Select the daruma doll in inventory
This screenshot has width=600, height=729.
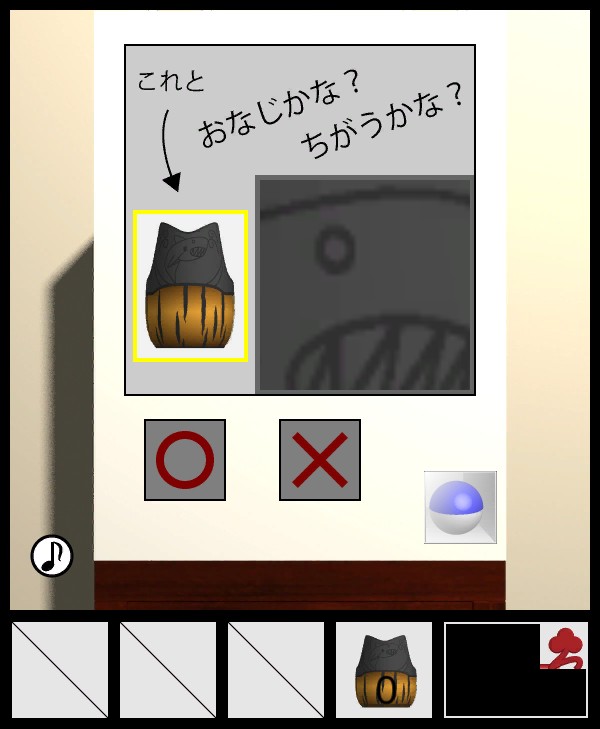coord(384,670)
